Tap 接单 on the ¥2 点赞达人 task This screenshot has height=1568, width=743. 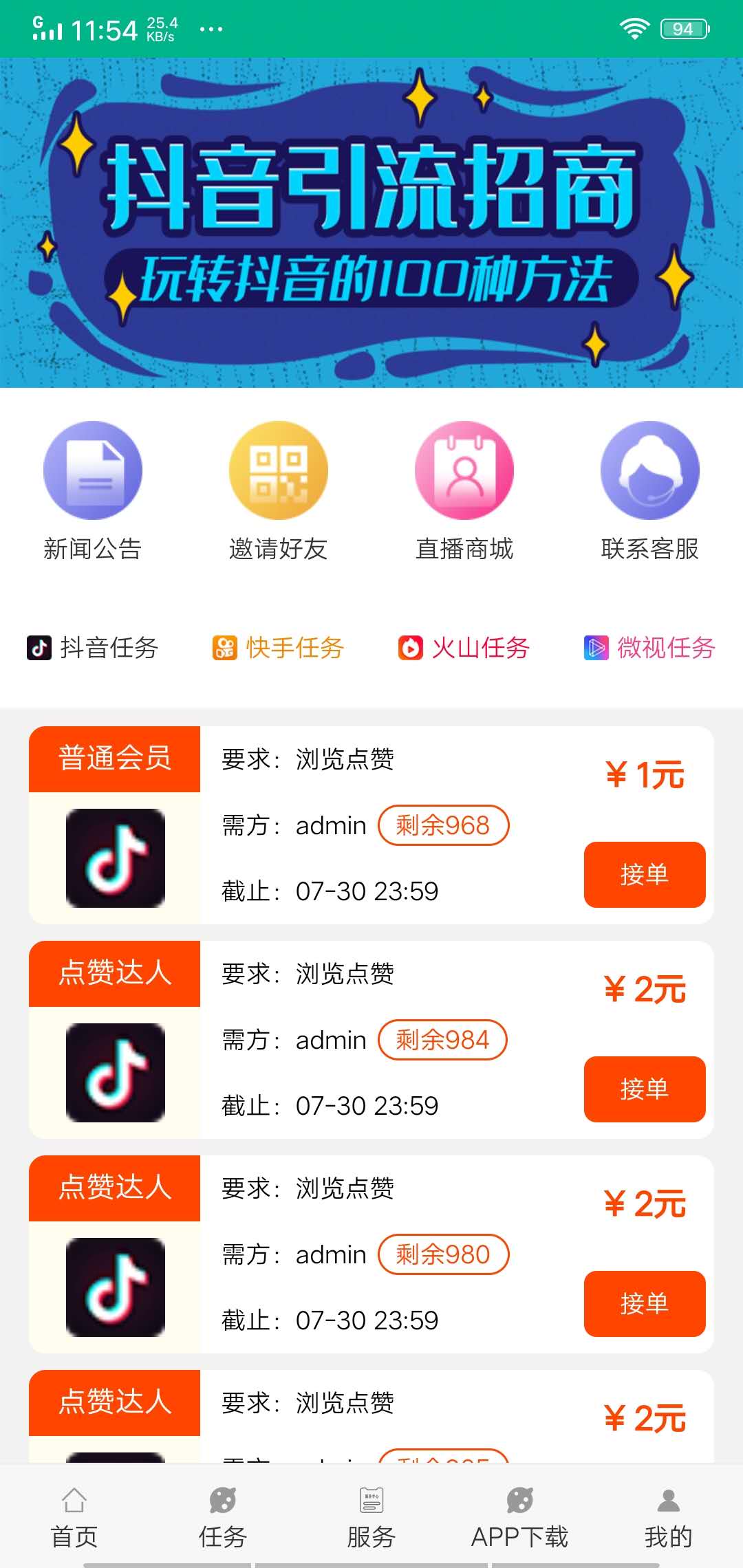point(645,1089)
